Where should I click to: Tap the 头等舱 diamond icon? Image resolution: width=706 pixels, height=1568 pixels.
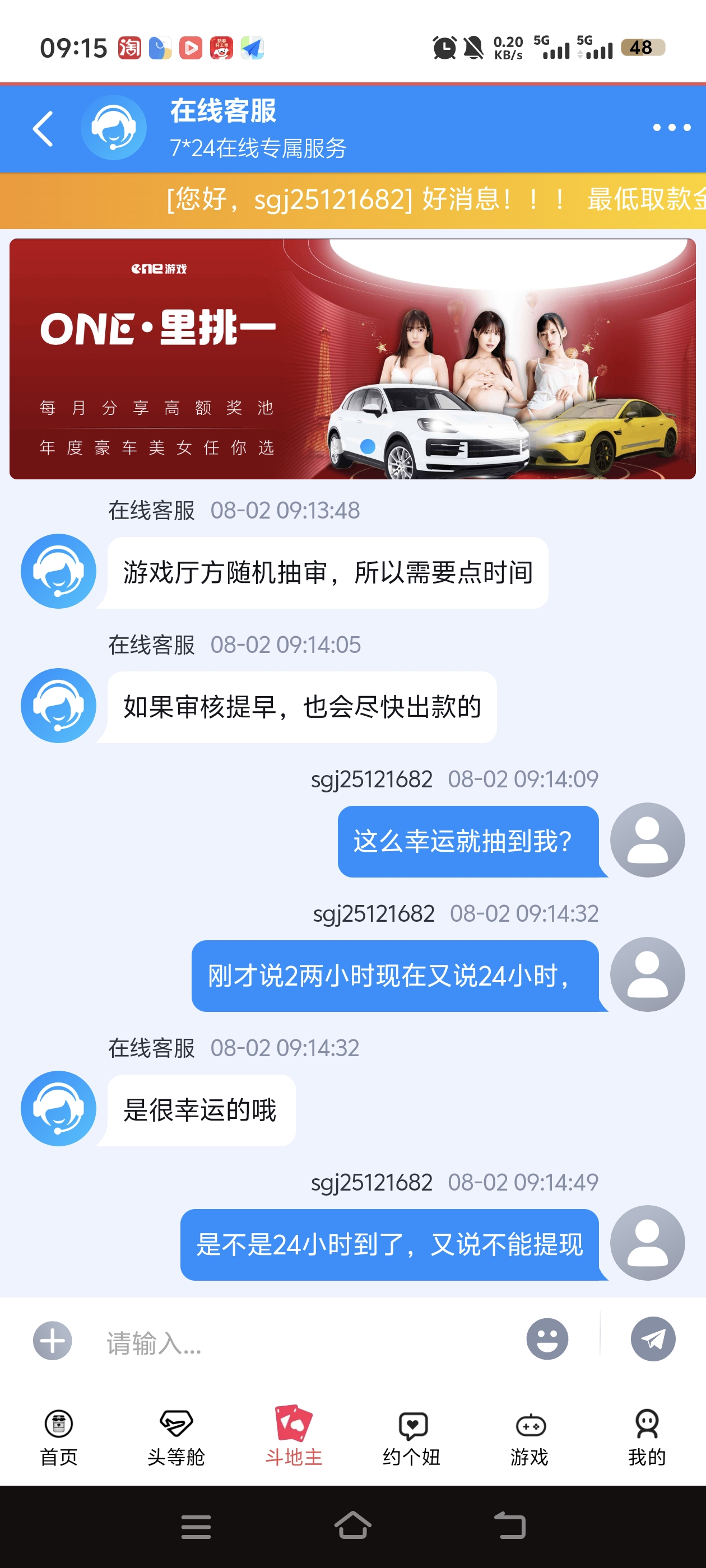[x=176, y=1427]
